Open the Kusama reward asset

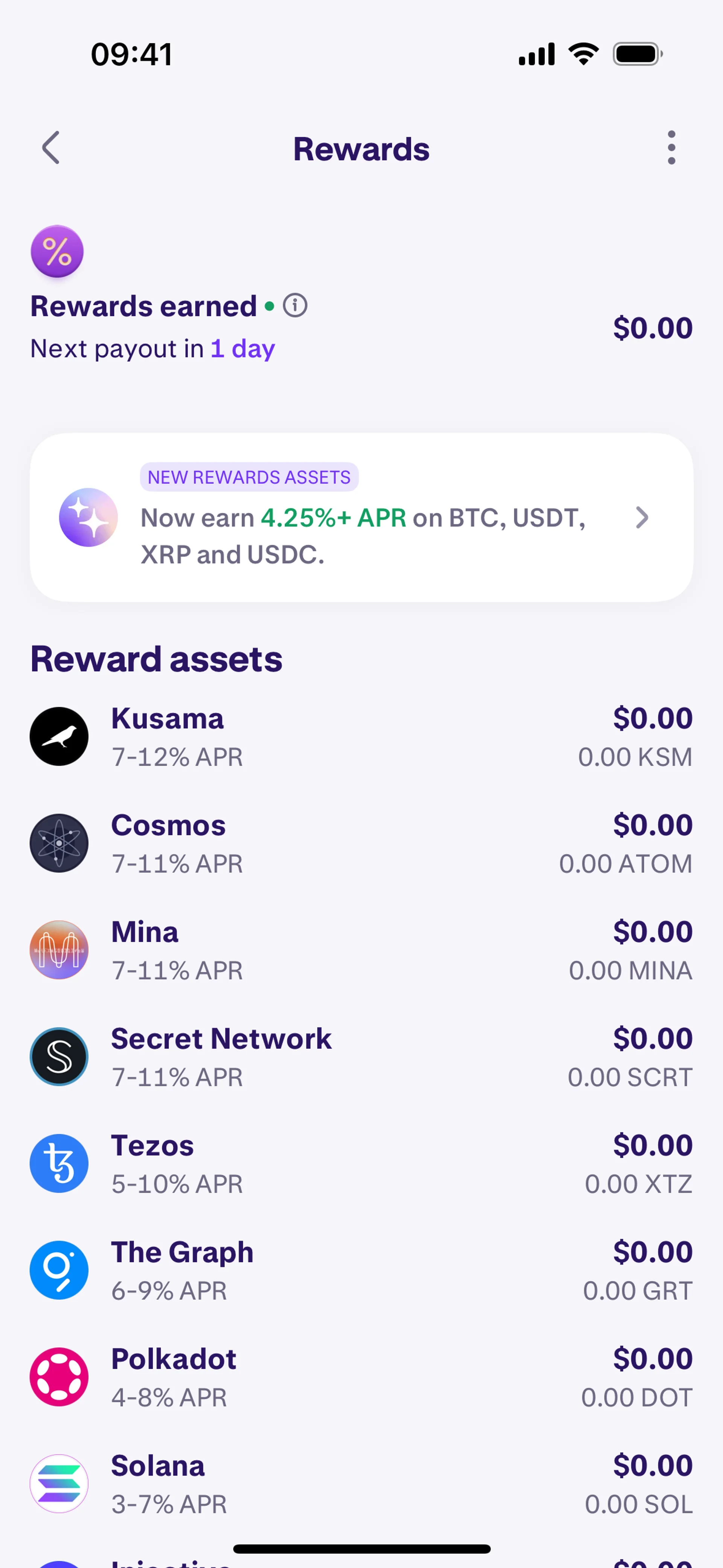[361, 737]
